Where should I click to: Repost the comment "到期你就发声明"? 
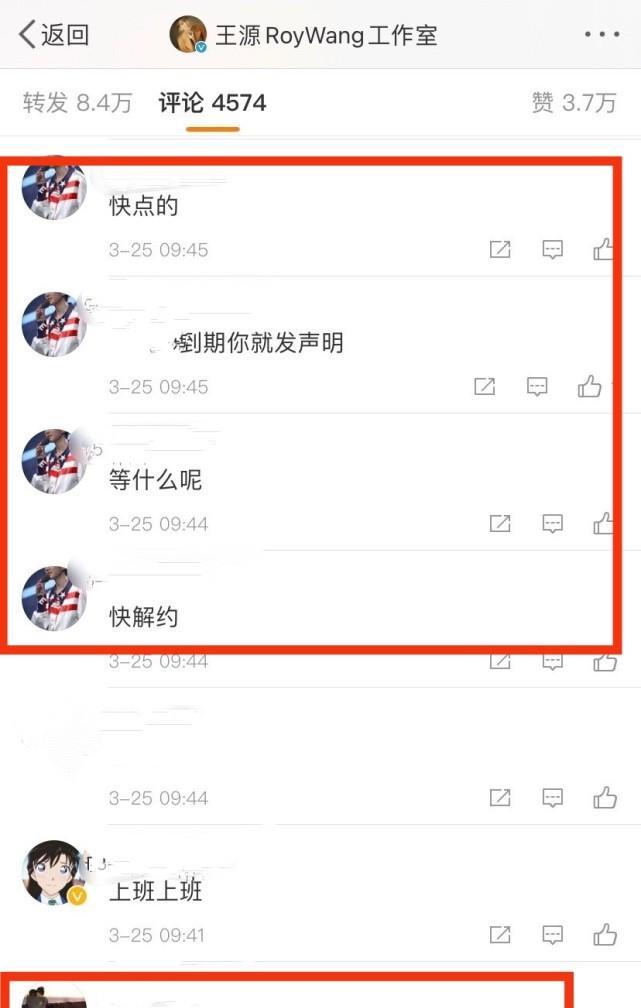tap(485, 386)
